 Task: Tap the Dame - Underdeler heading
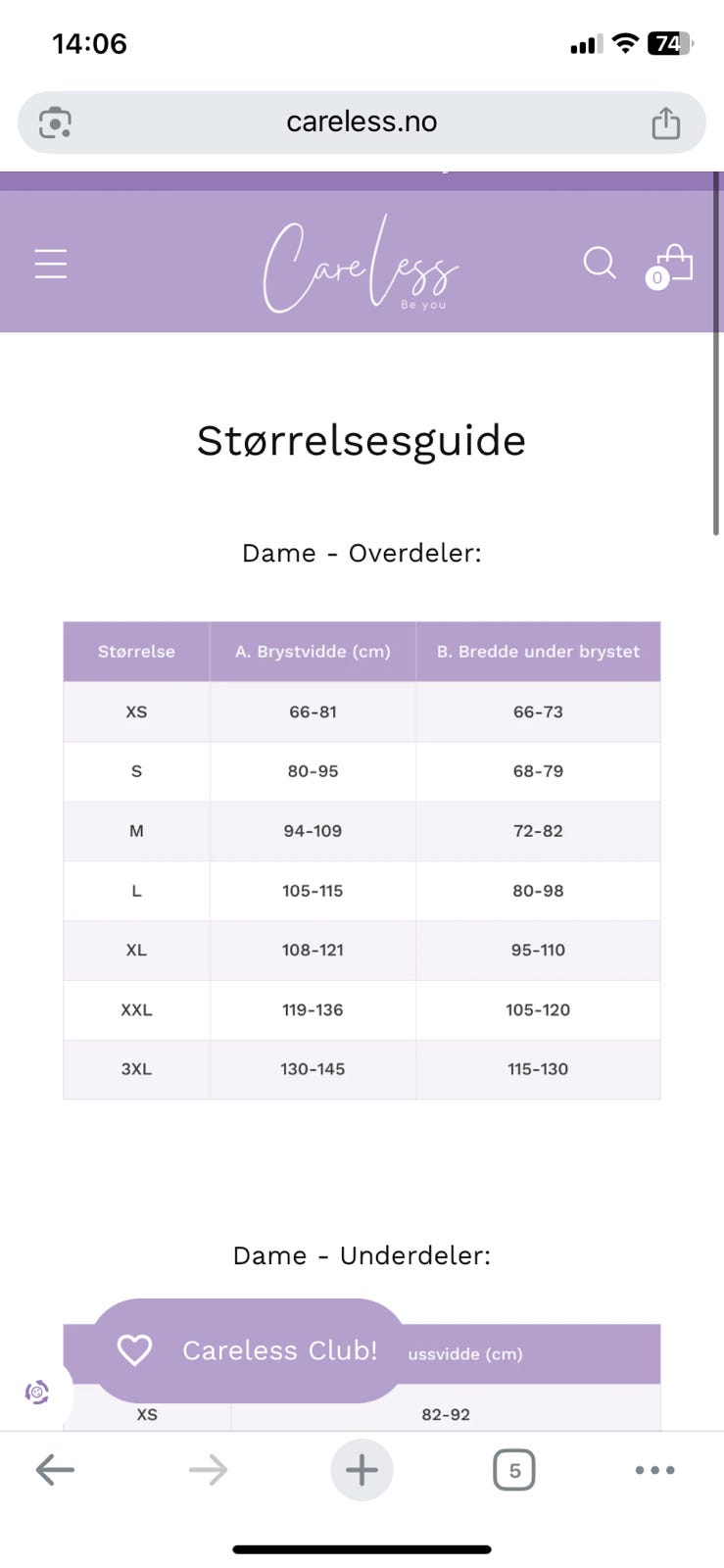pyautogui.click(x=362, y=1255)
